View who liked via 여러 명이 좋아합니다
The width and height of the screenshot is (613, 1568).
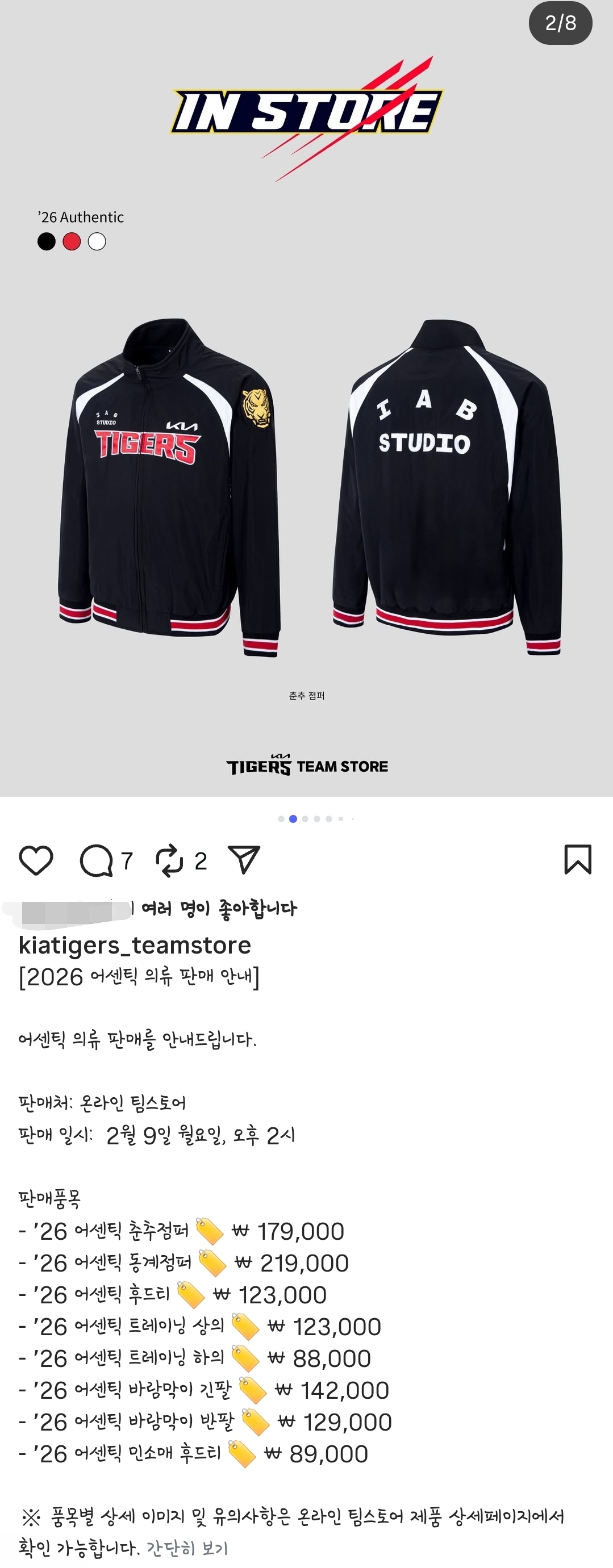(x=219, y=909)
